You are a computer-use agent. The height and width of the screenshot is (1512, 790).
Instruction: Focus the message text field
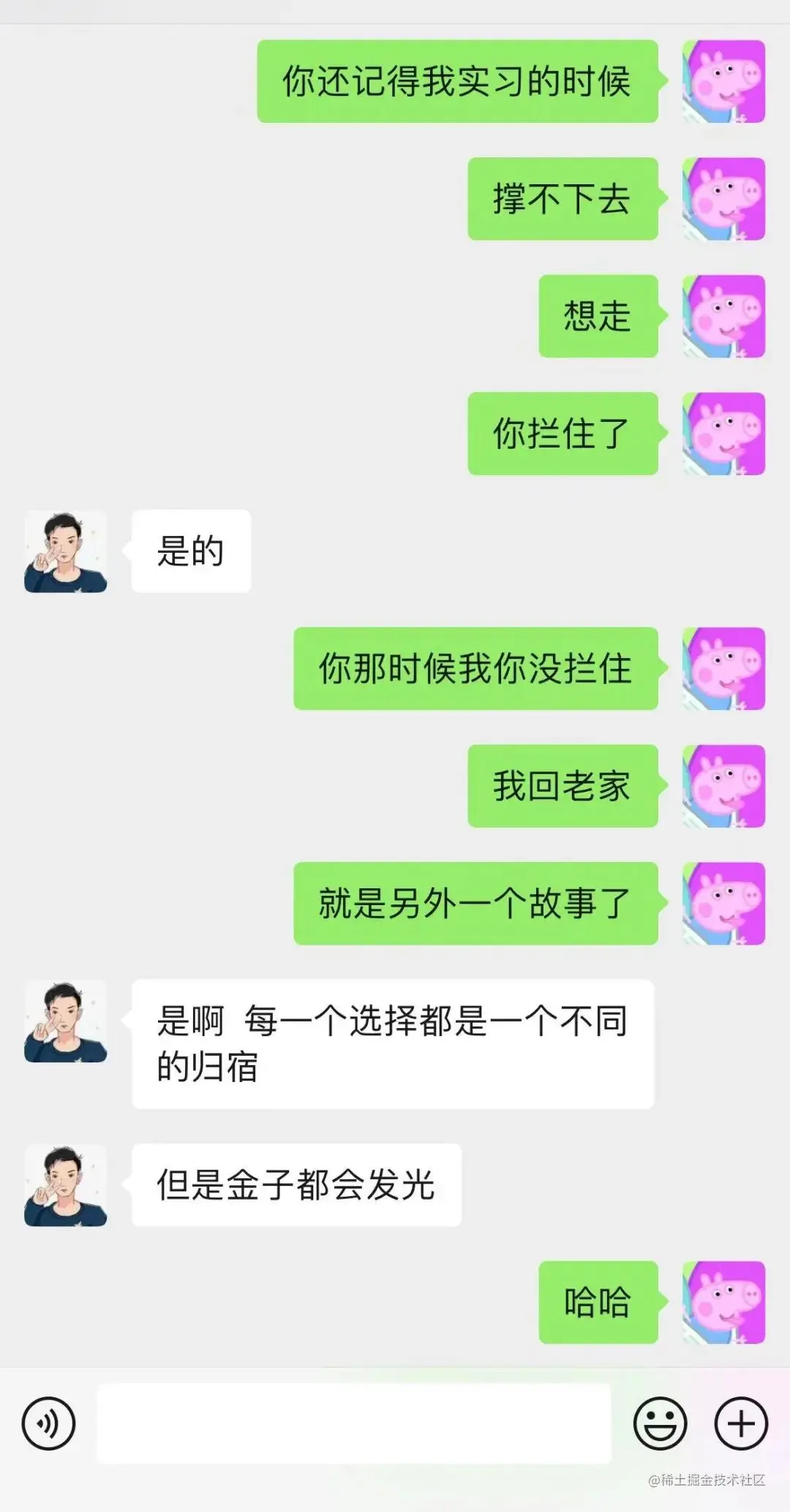pyautogui.click(x=354, y=1423)
